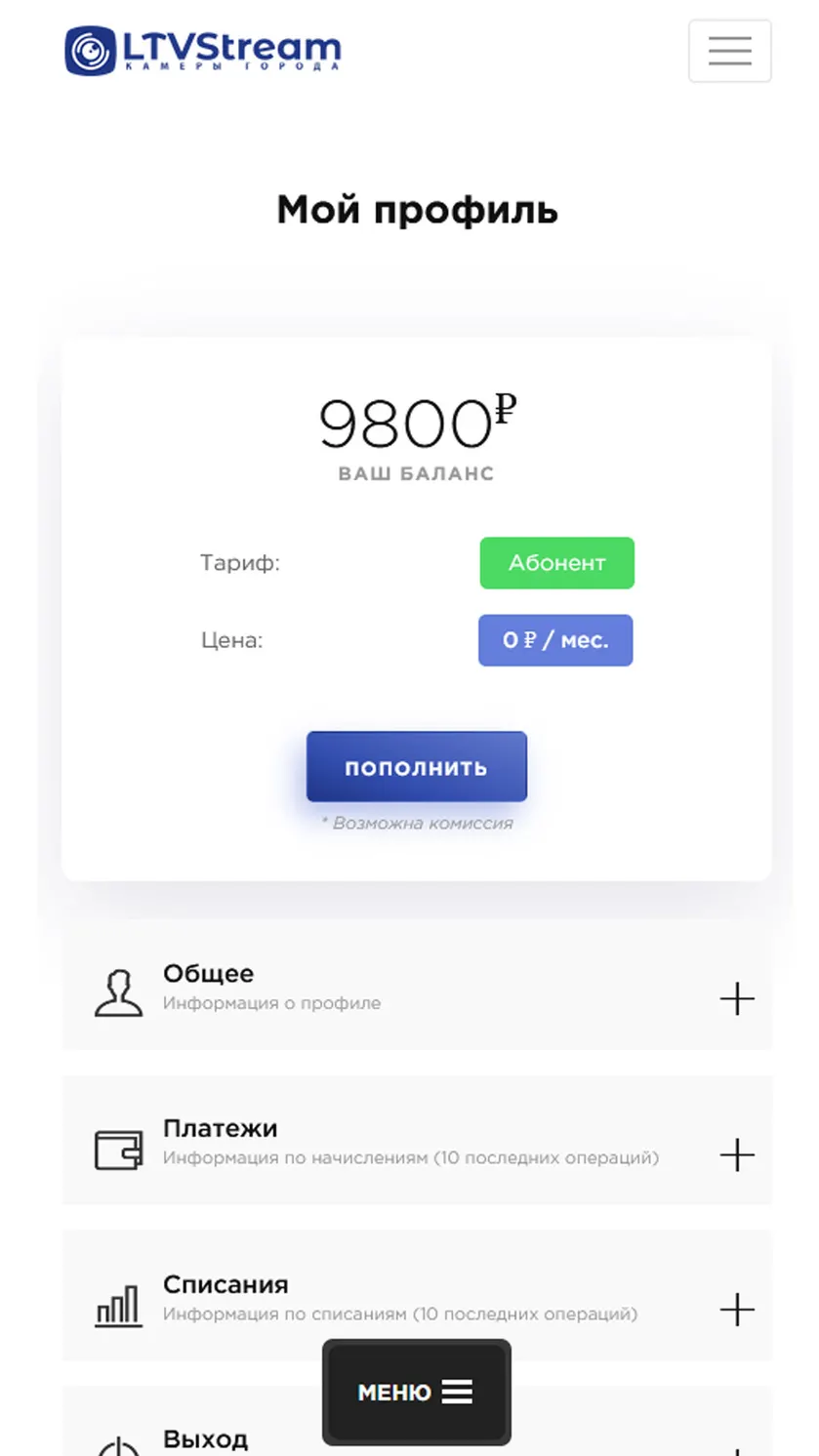Expand the Списания charges section
Viewport: 819px width, 1456px height.
tap(417, 1296)
